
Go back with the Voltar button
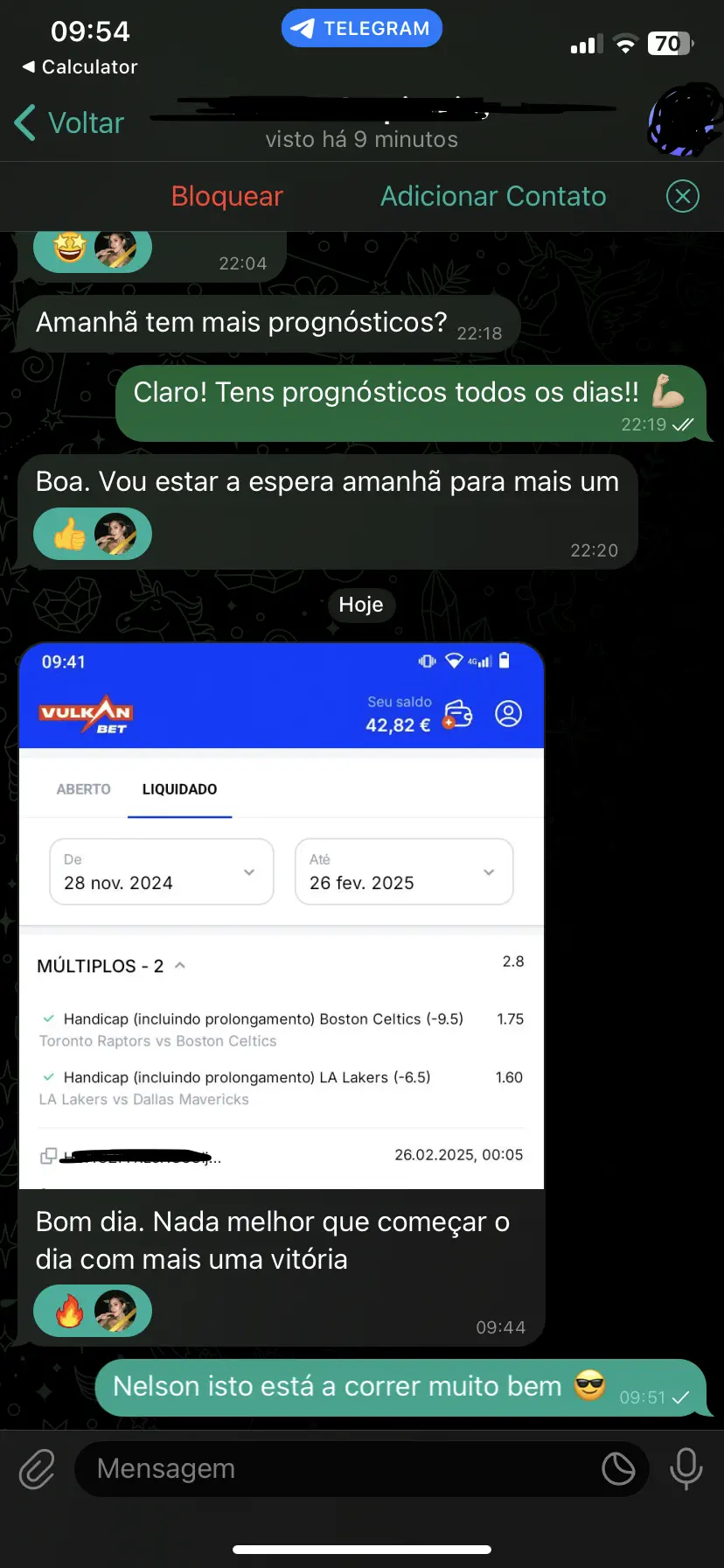pos(70,123)
